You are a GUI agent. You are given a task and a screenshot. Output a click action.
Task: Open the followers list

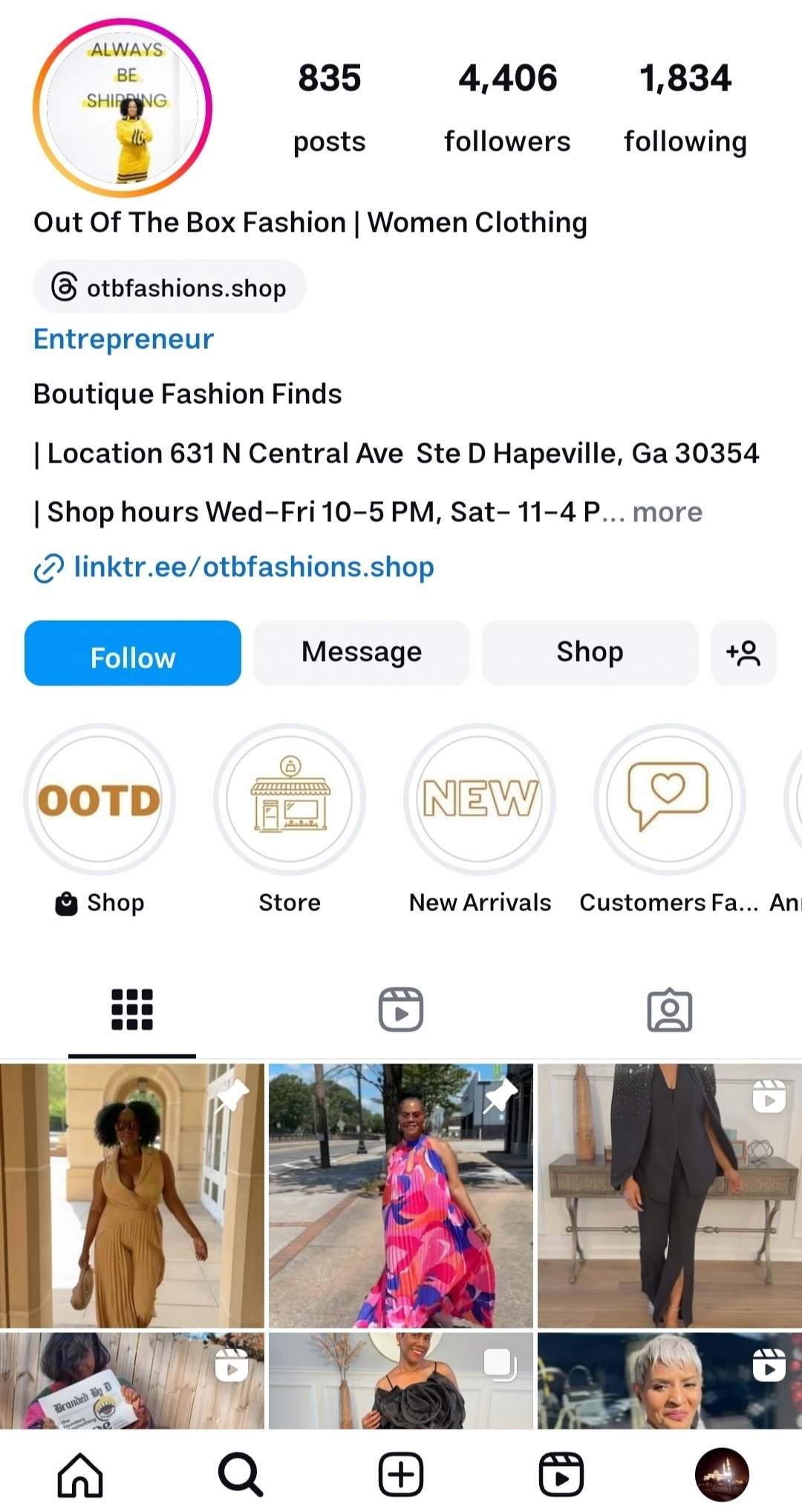(x=507, y=108)
